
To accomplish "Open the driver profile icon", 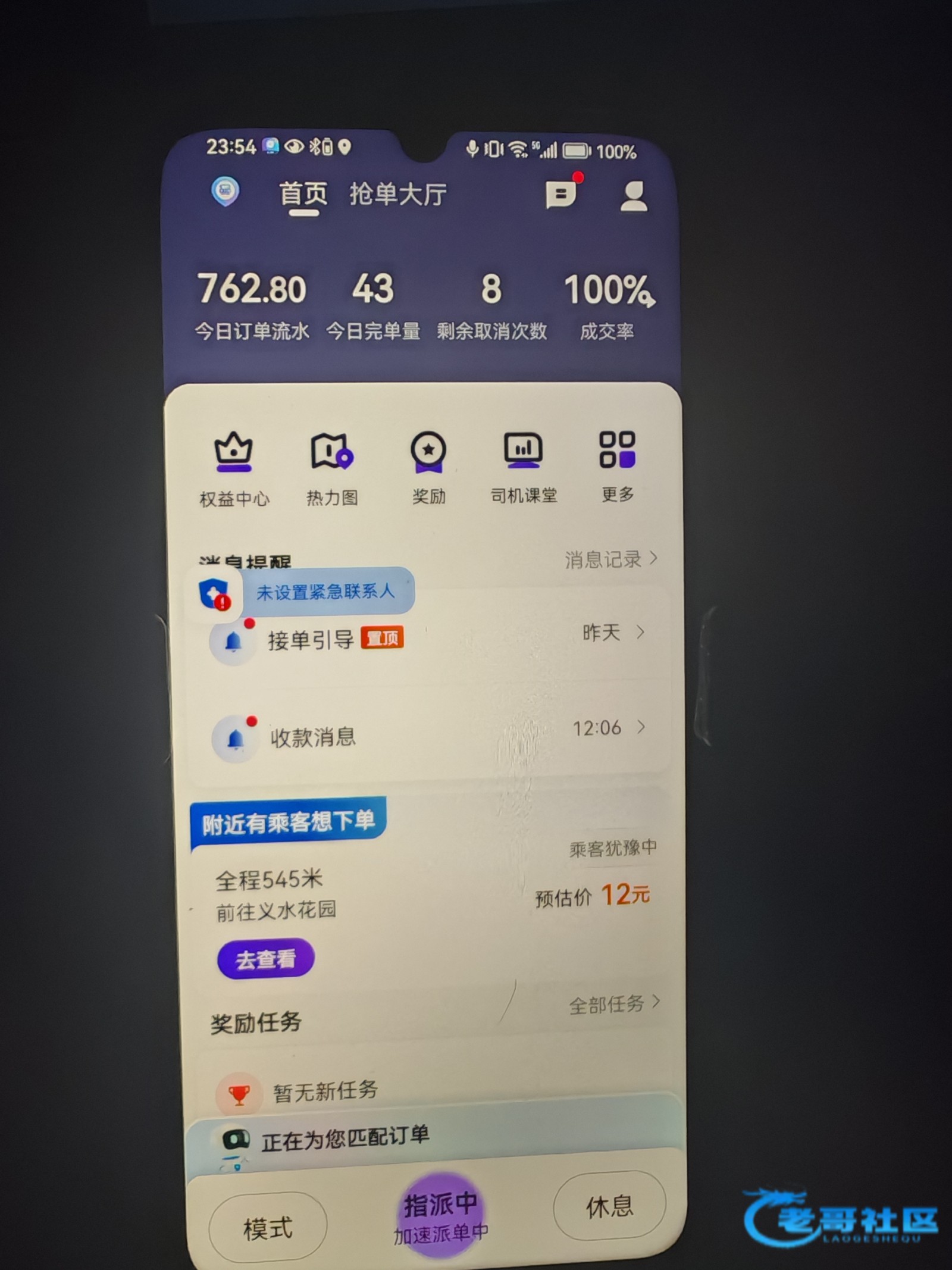I will pos(634,196).
